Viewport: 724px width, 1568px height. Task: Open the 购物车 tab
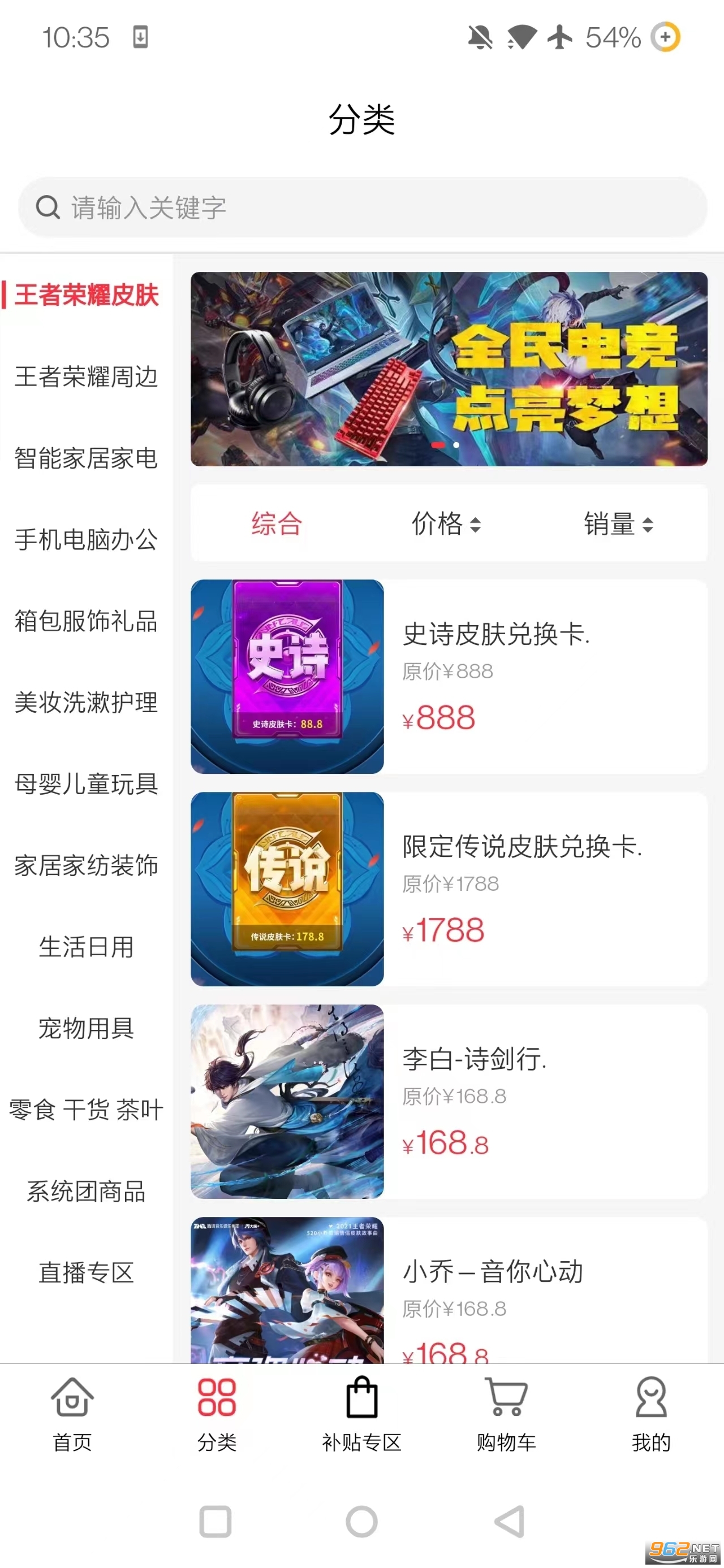click(x=506, y=1415)
